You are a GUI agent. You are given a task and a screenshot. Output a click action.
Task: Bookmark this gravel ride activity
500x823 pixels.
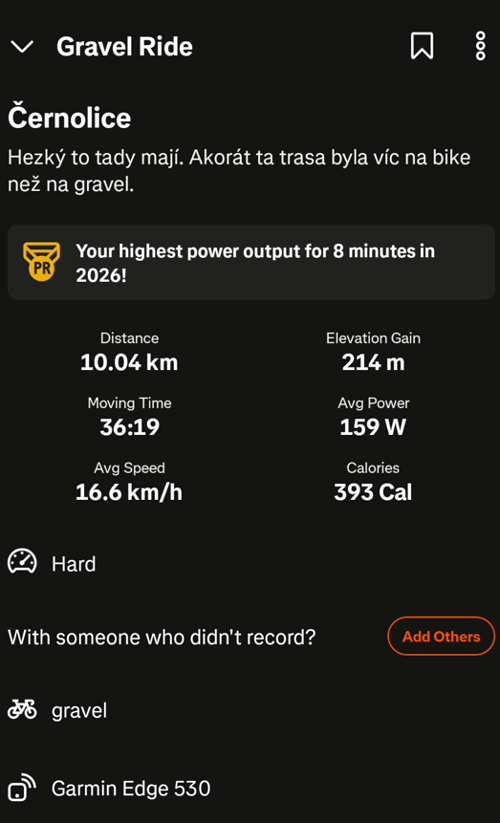click(422, 46)
